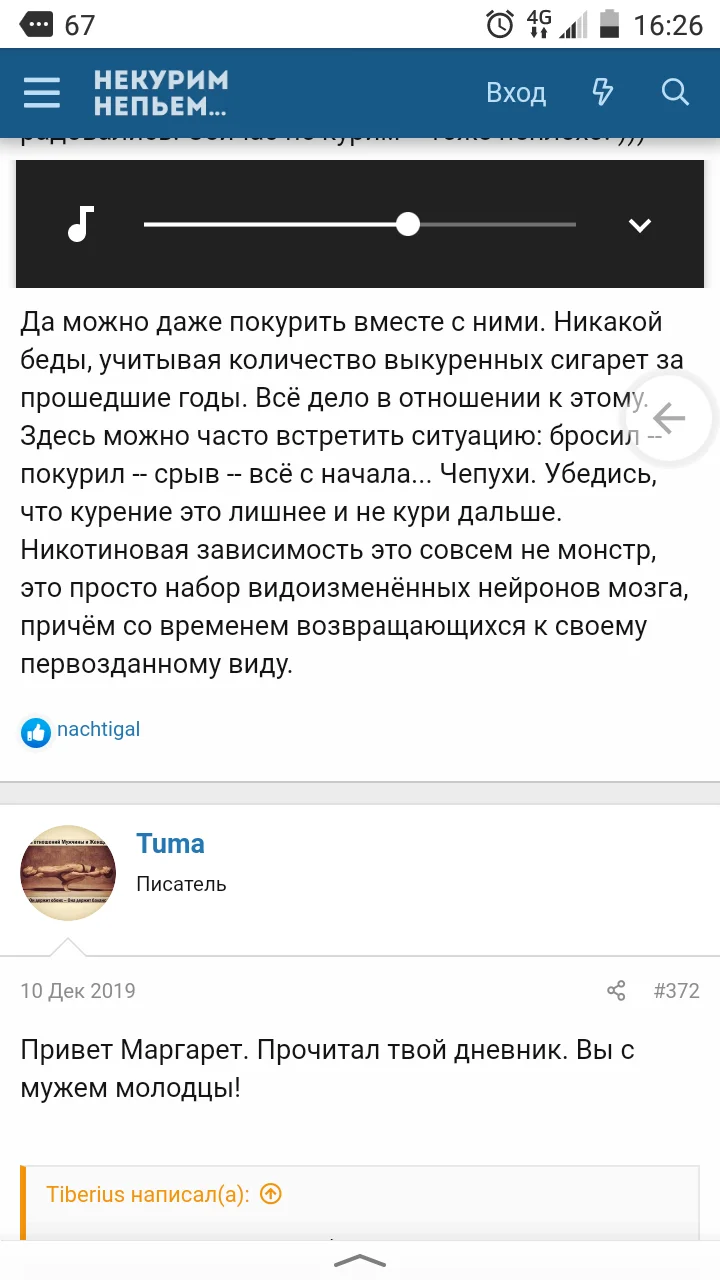
Task: Open the #372 post permalink
Action: (x=677, y=991)
